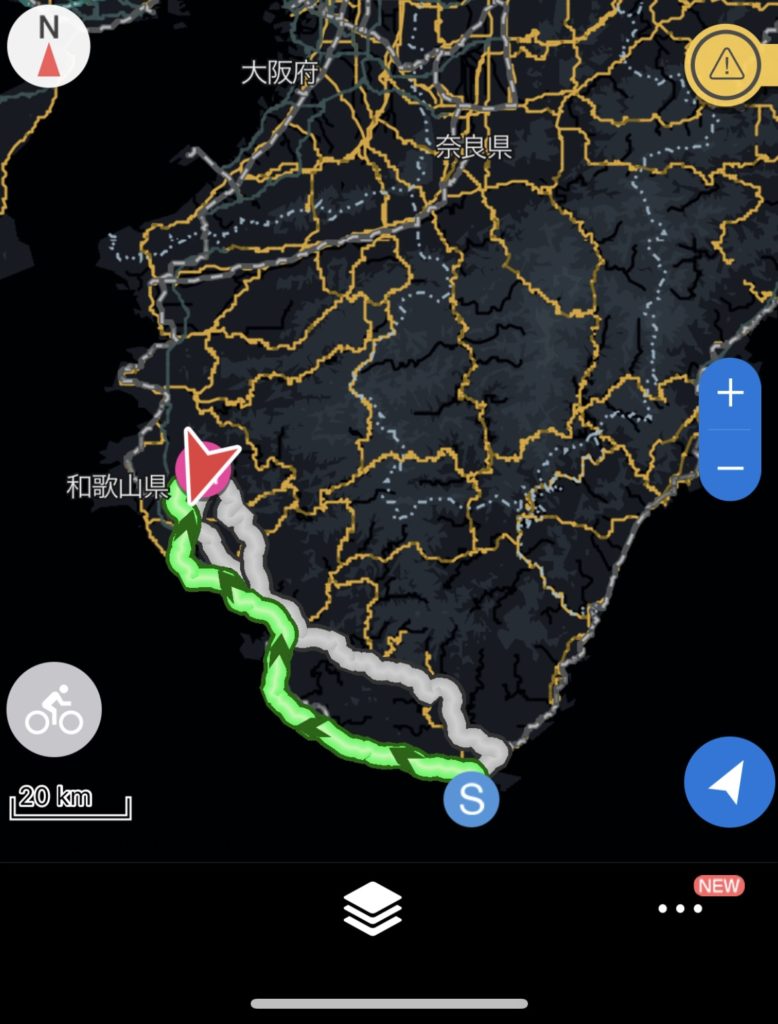Zoom in with the plus button
Viewport: 778px width, 1024px height.
point(730,394)
